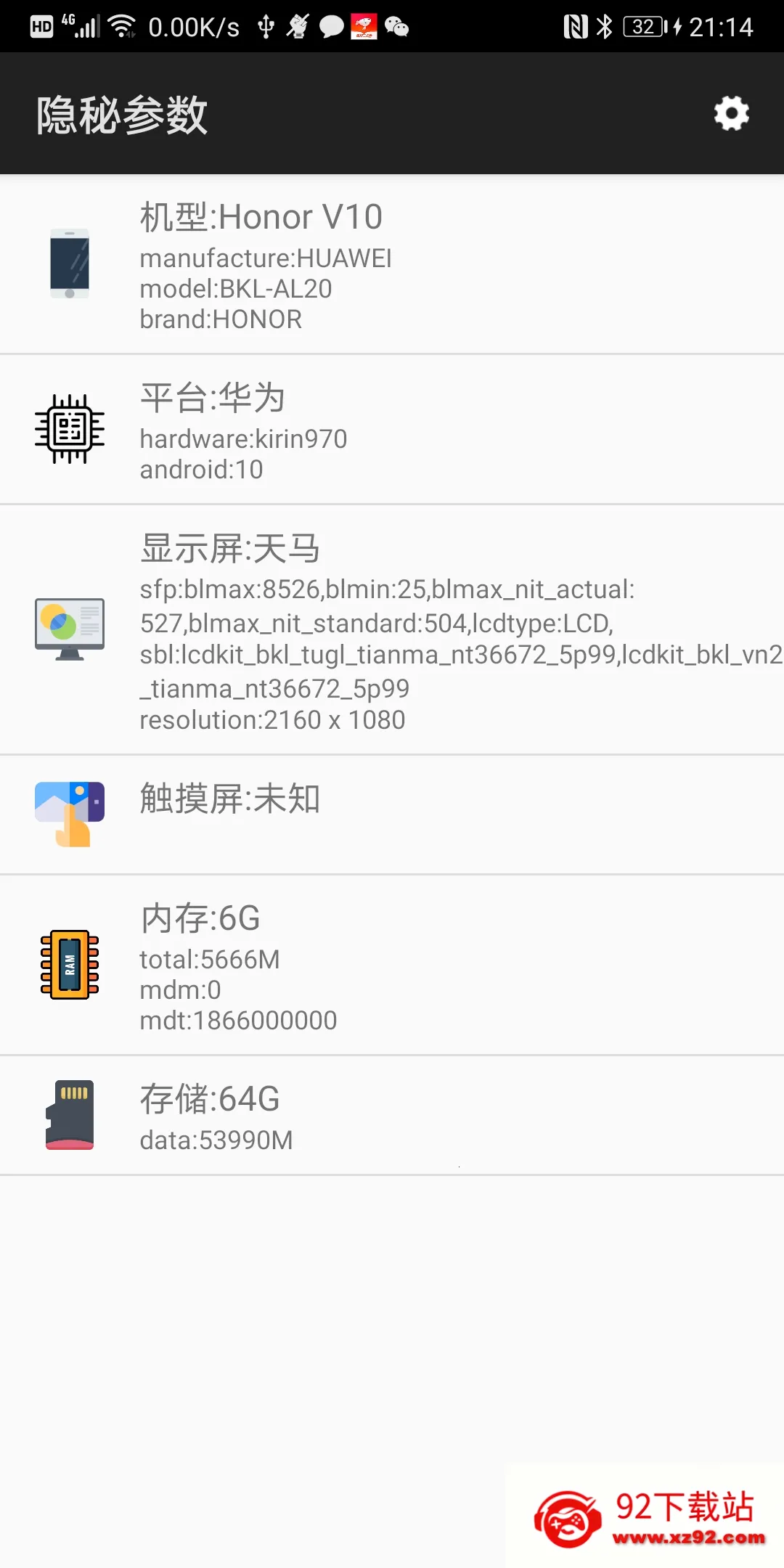Click the phone icon beside 机型:Honor V10
This screenshot has width=784, height=1568.
pos(69,264)
